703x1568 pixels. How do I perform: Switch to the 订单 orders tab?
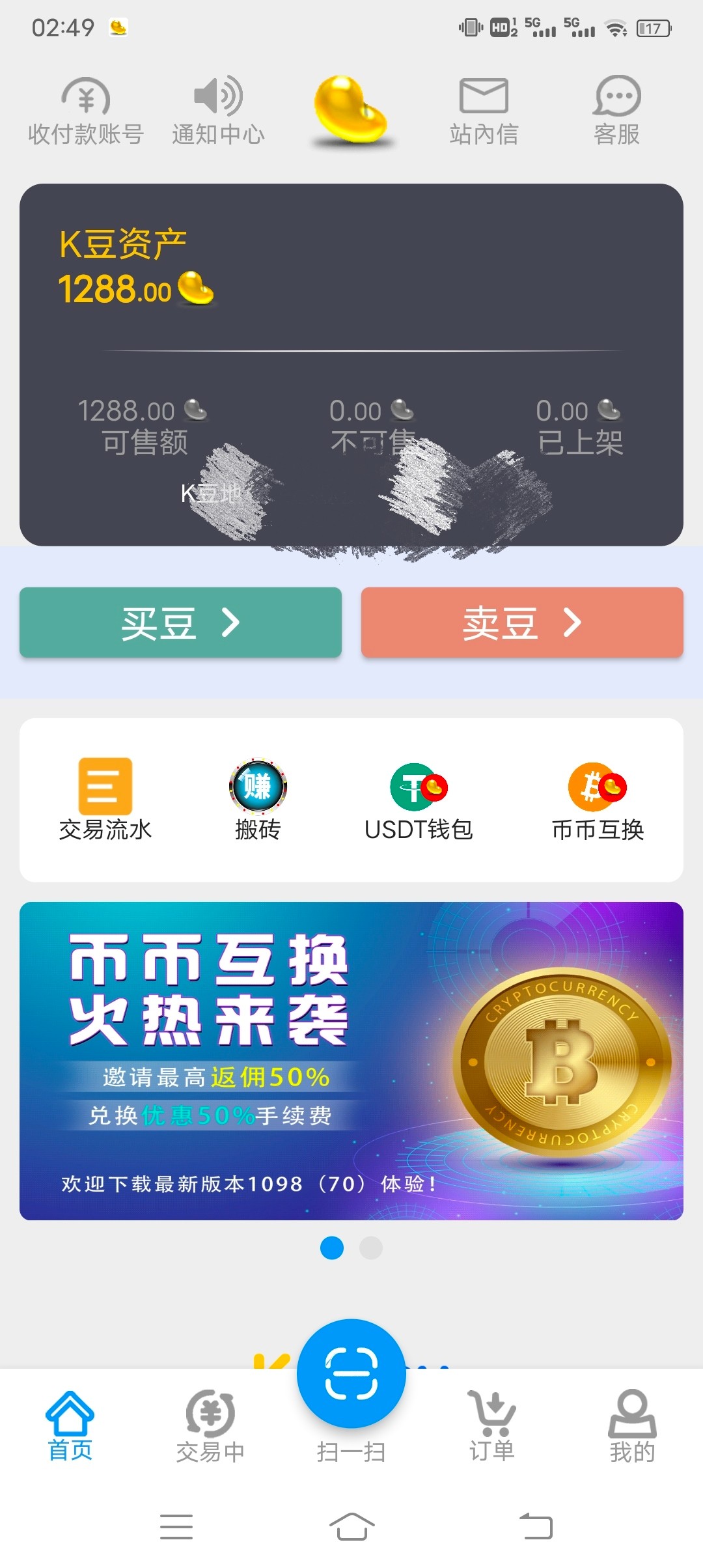pos(492,1426)
